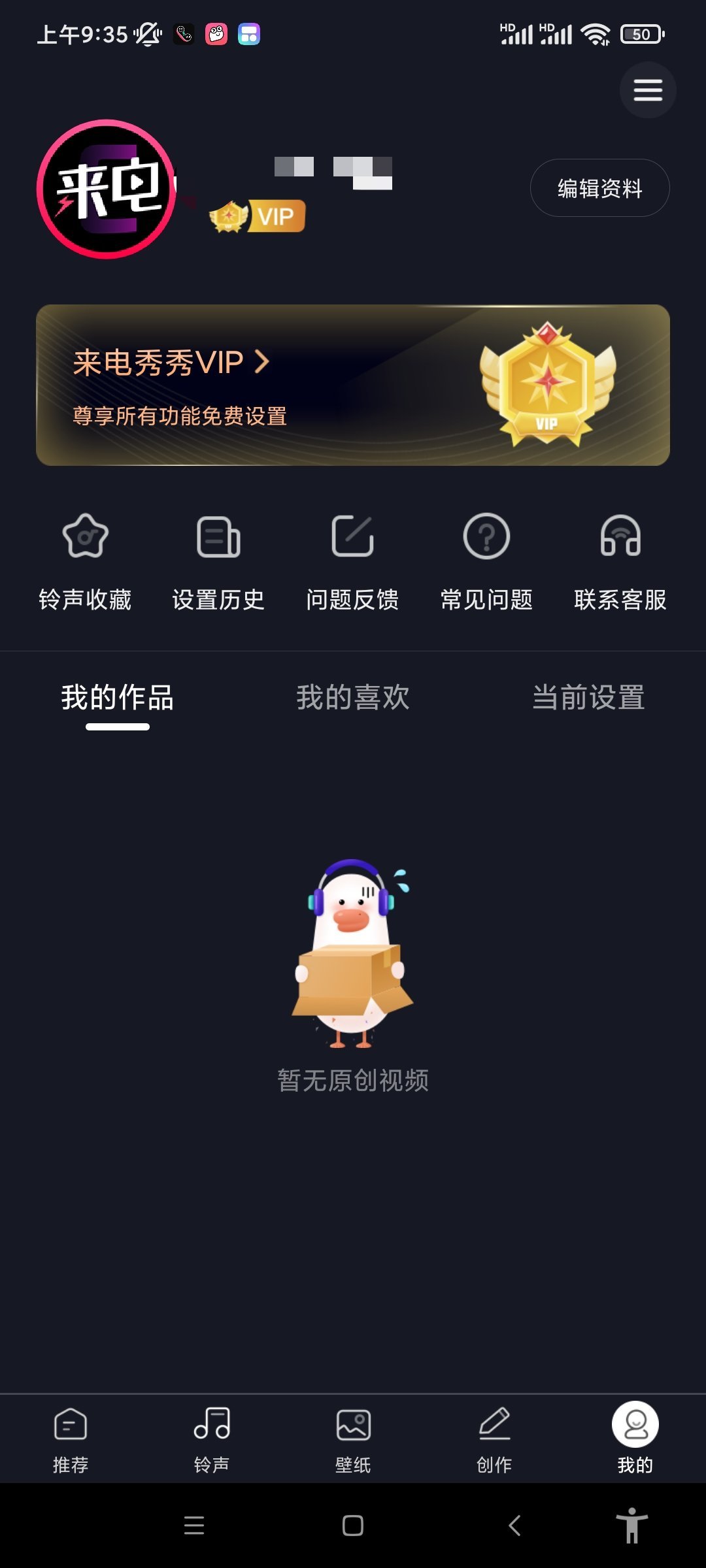
Task: Tap the 编辑资料 (edit profile) button
Action: (599, 188)
